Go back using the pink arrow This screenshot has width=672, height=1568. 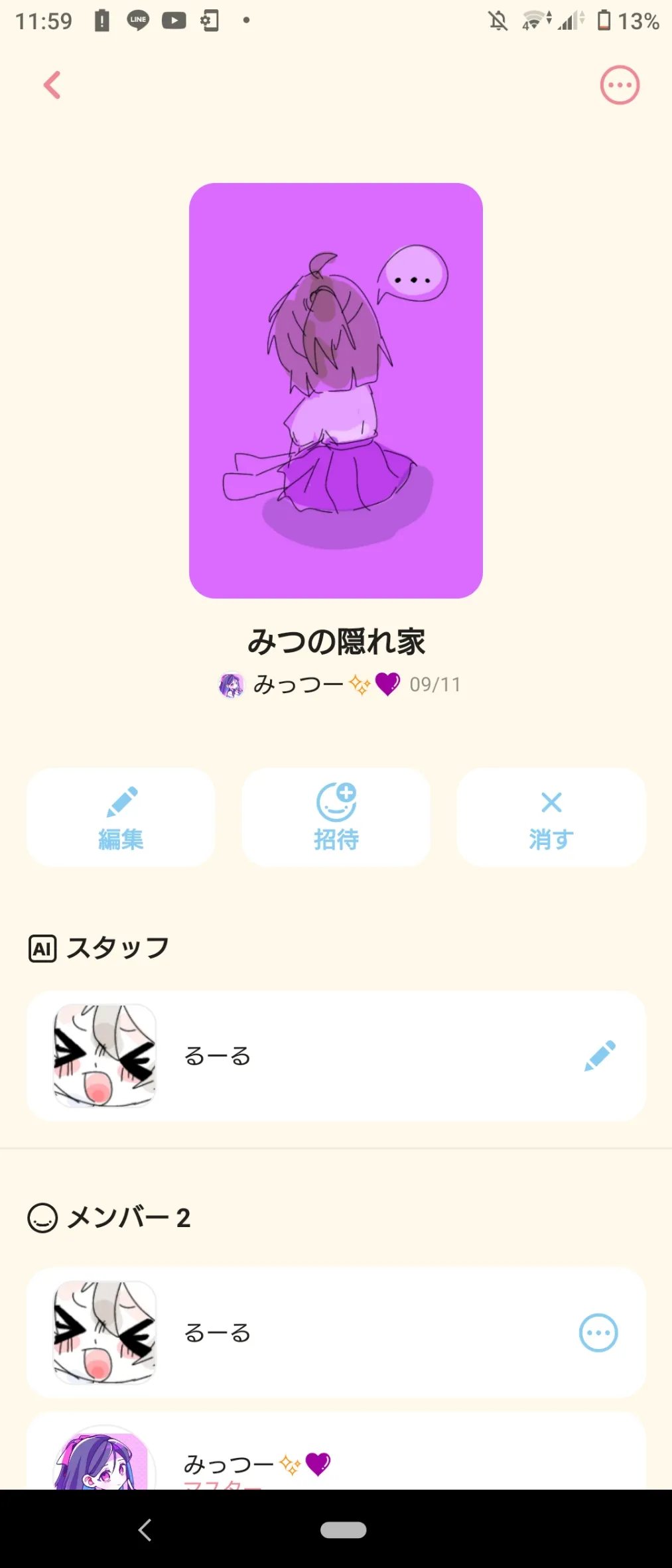(52, 85)
